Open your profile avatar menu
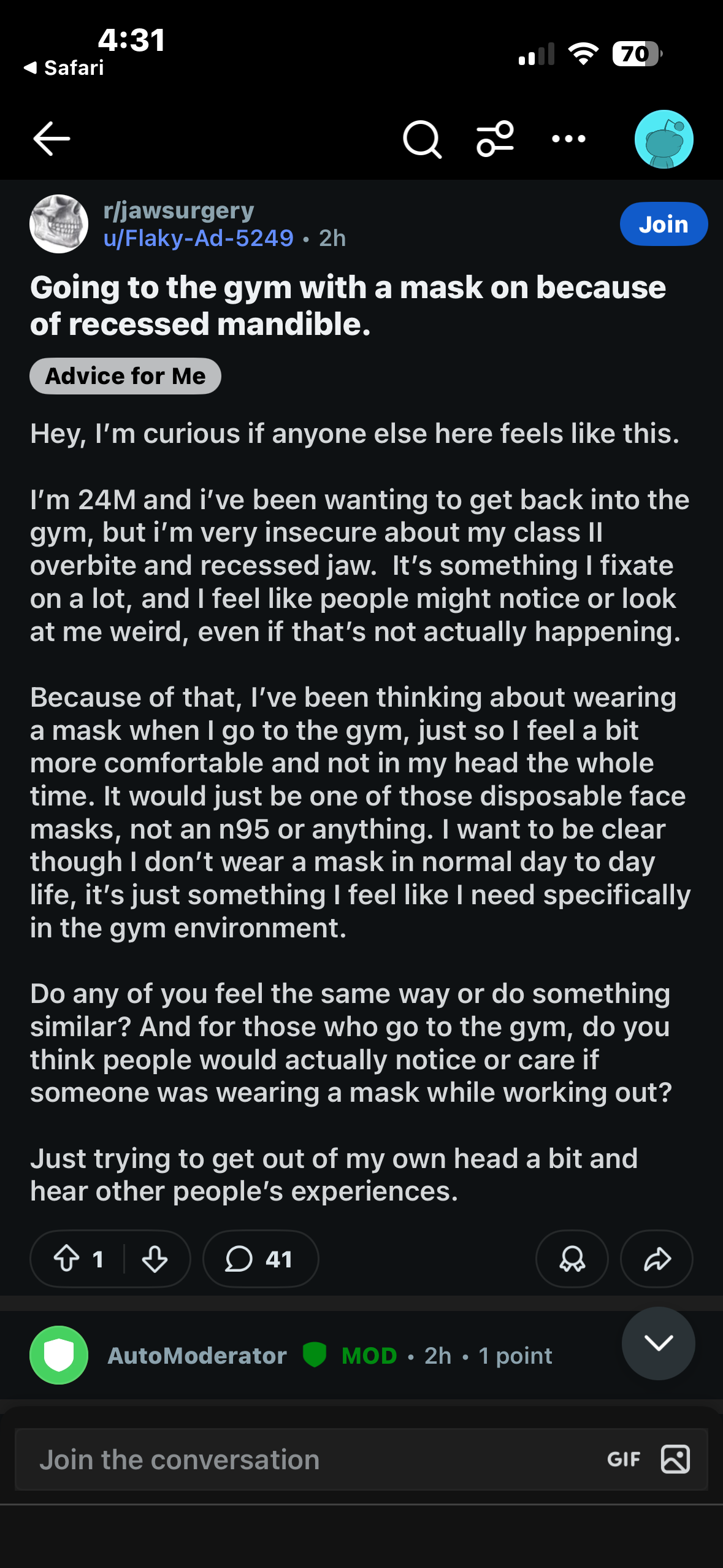Image resolution: width=723 pixels, height=1568 pixels. 664,139
